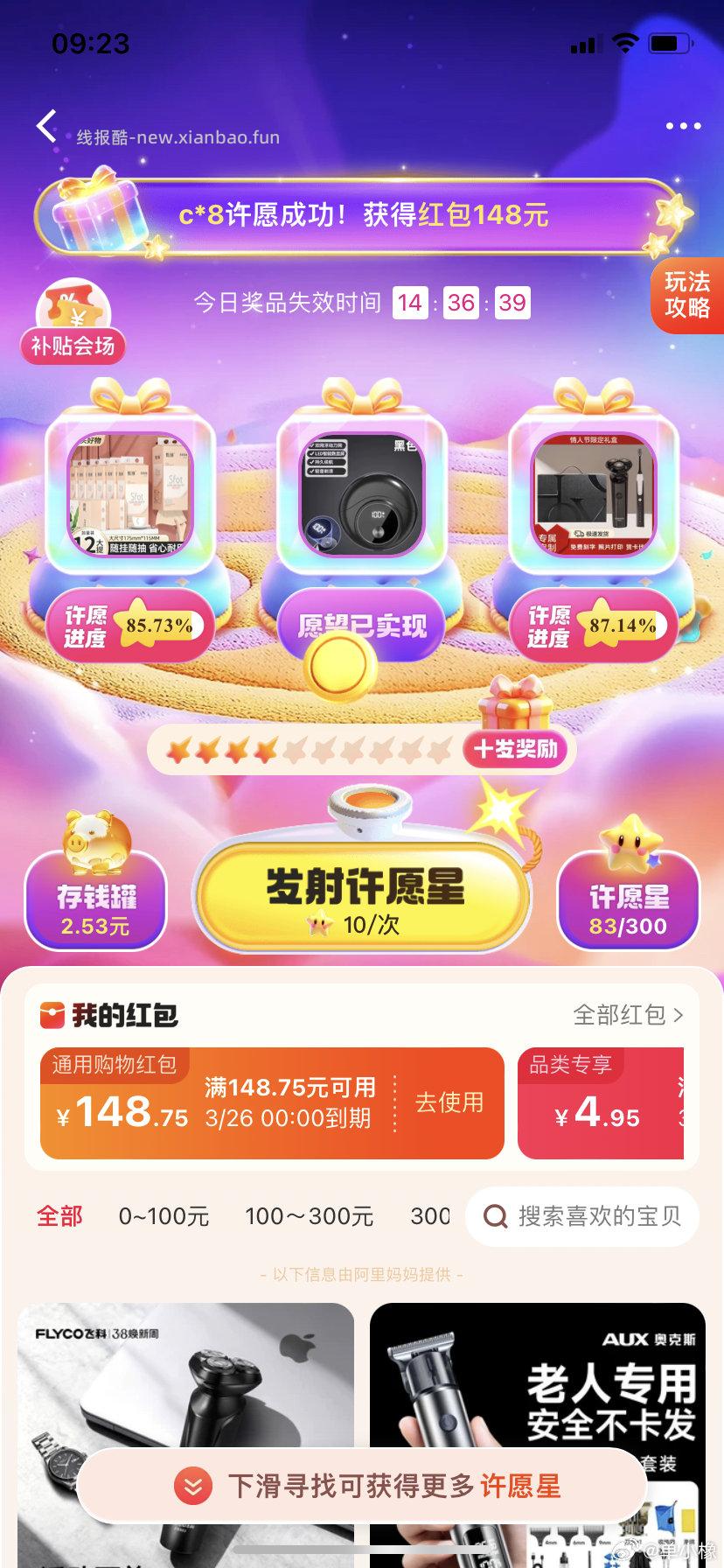Open the three-dot overflow menu
The width and height of the screenshot is (724, 1568).
[x=683, y=127]
